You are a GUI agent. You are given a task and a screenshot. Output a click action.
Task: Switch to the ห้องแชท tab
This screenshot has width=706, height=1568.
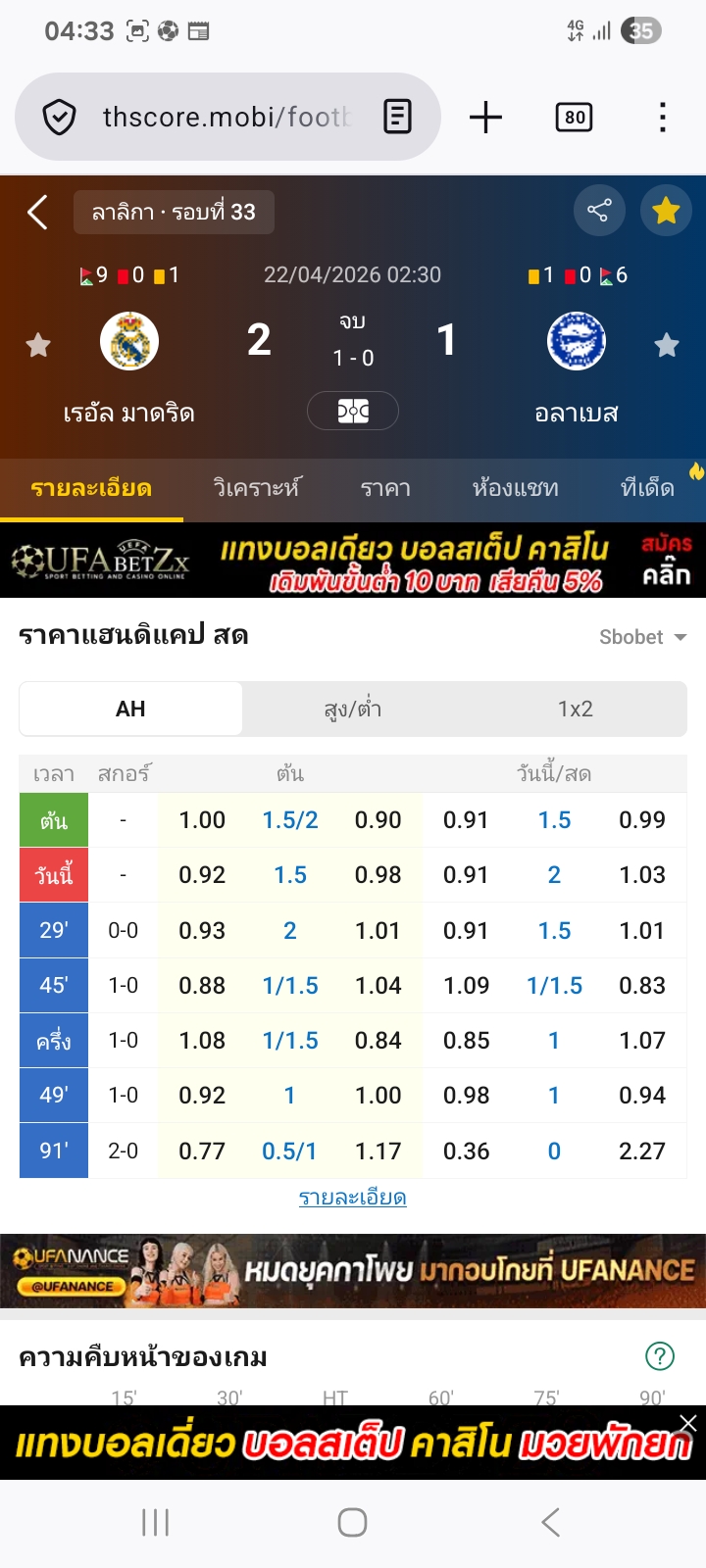(515, 488)
